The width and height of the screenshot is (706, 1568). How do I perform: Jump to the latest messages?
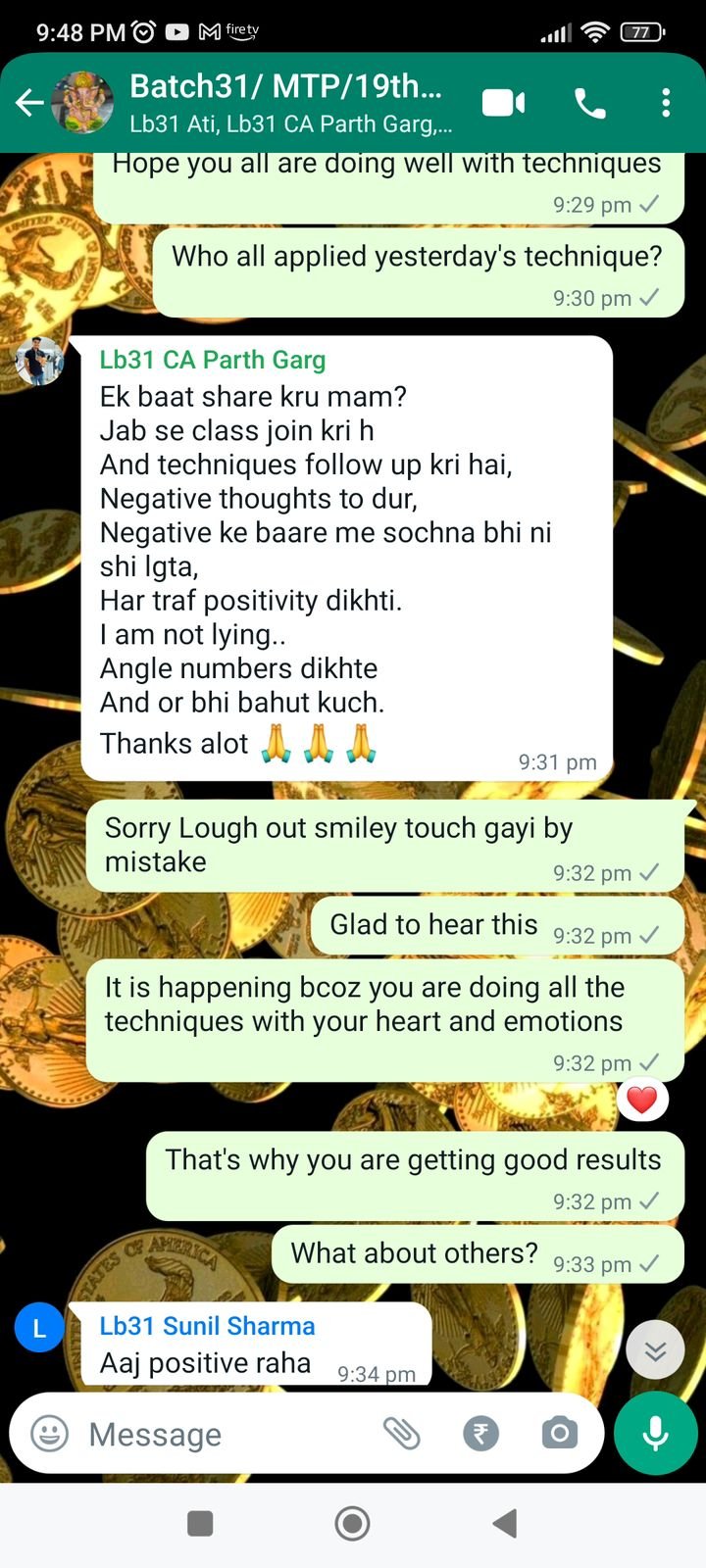tap(655, 1351)
